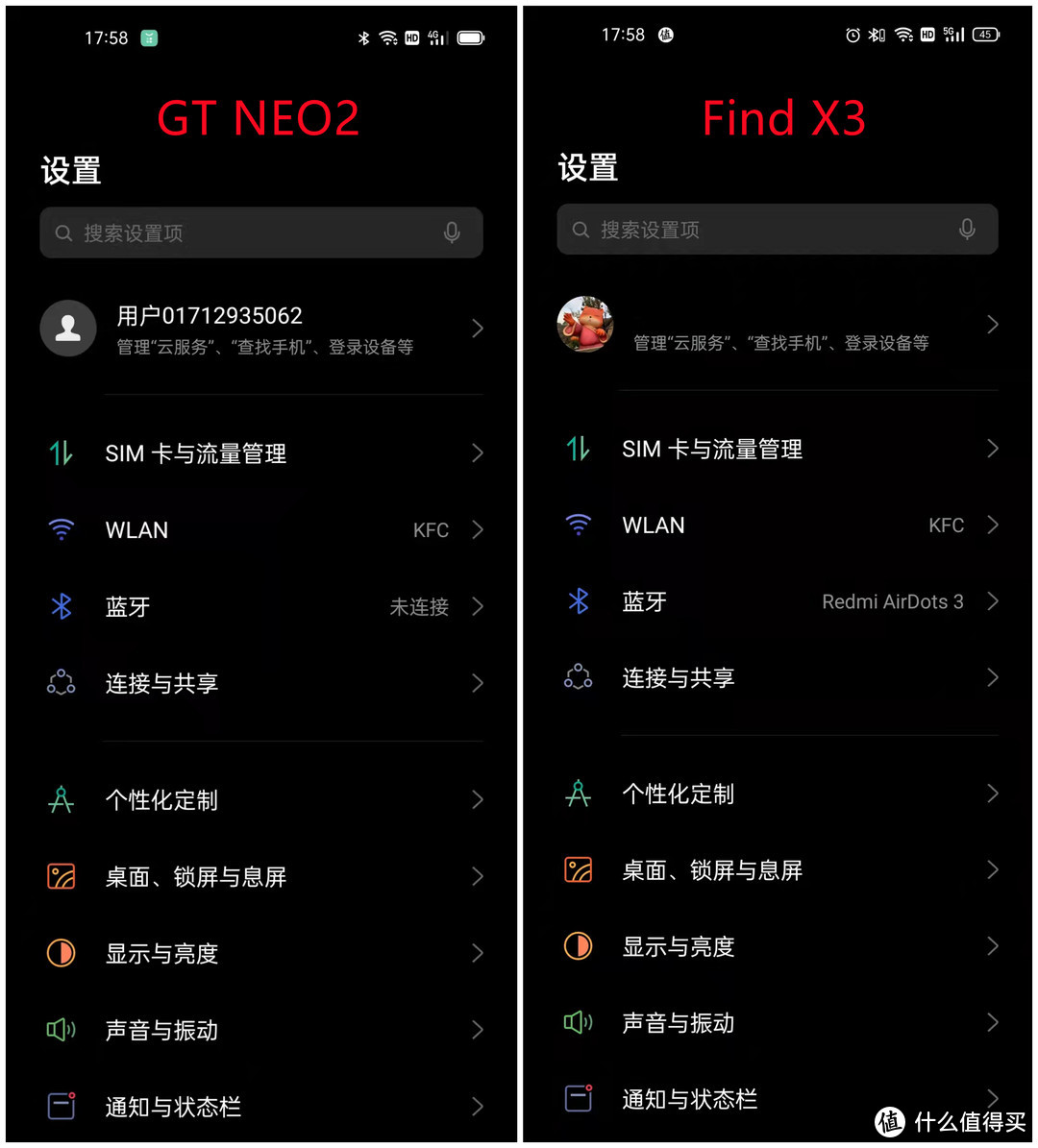1038x1148 pixels.
Task: Open the 个性化定制 compass icon on GT NEO2
Action: pos(61,799)
